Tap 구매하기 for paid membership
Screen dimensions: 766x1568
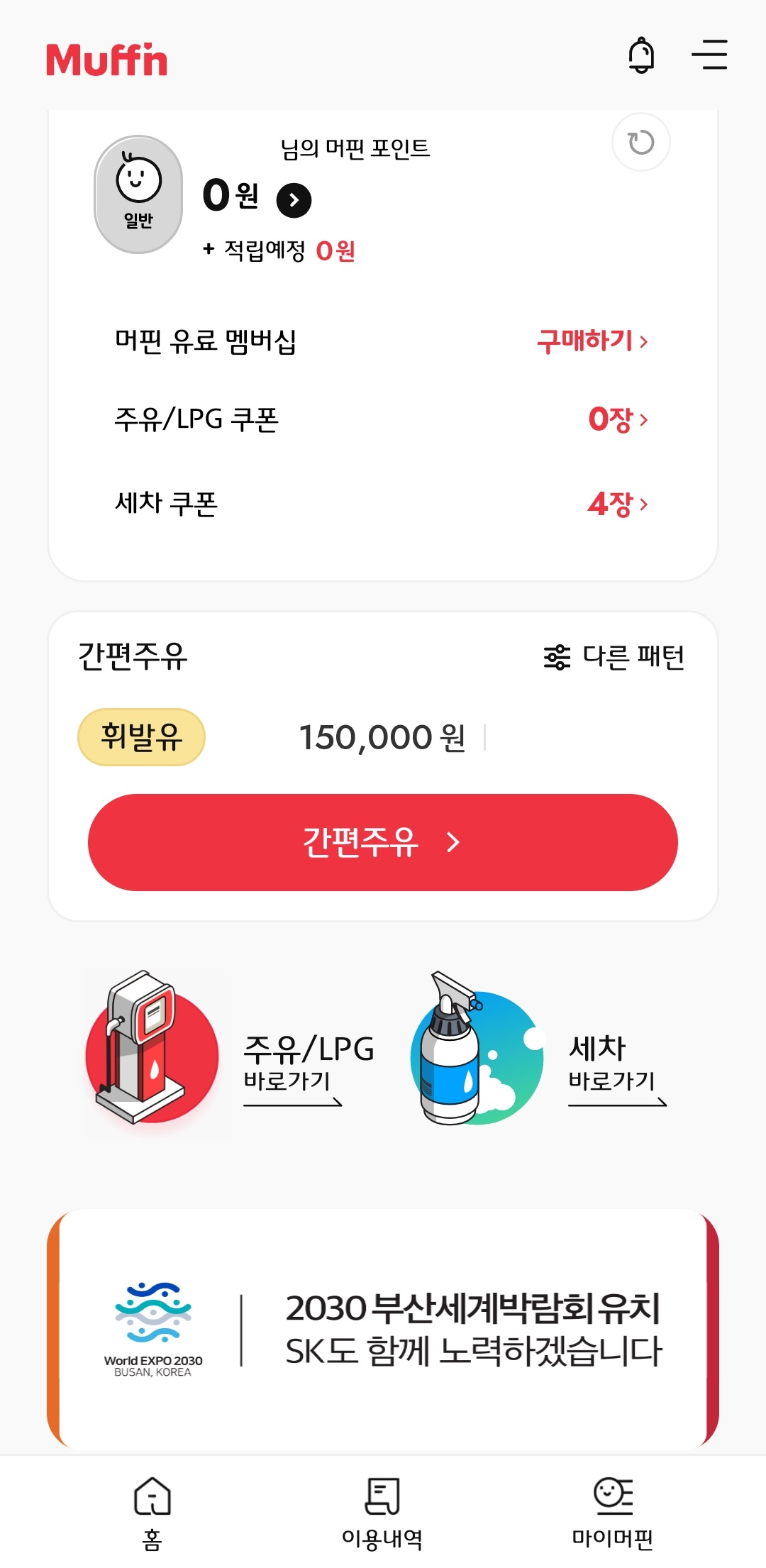click(592, 341)
